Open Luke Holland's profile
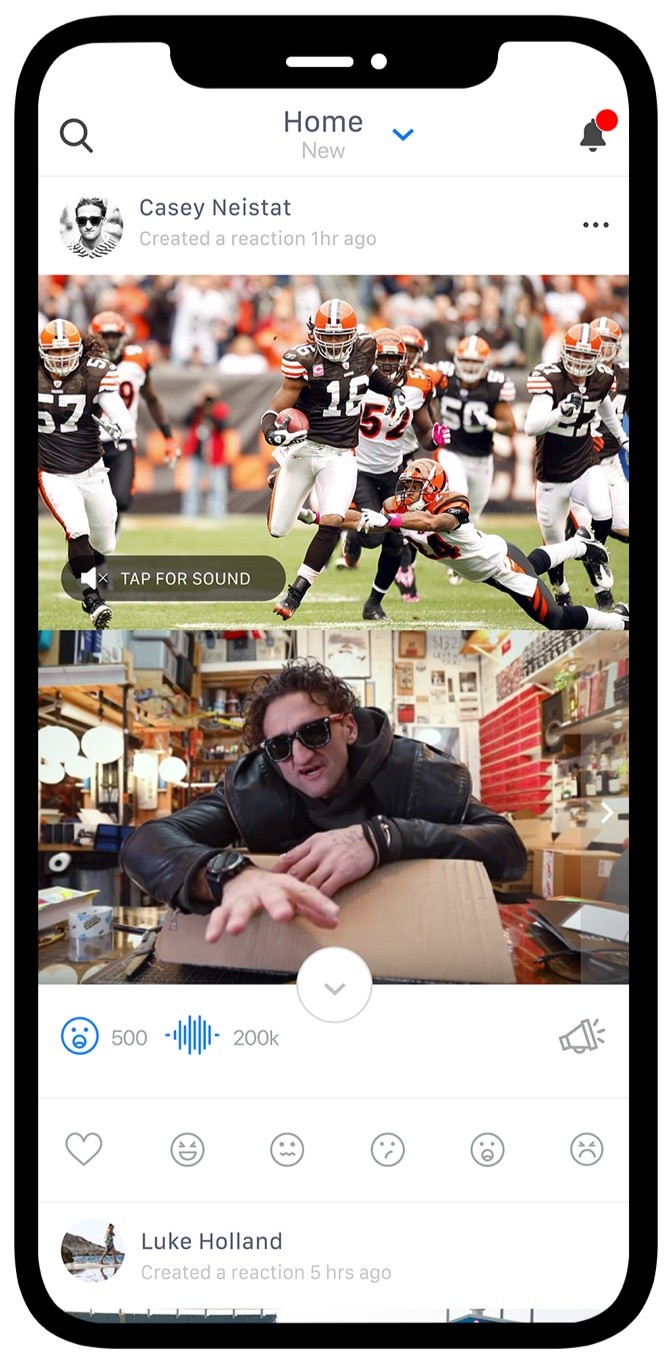Viewport: 672px width, 1364px height. [x=93, y=1250]
